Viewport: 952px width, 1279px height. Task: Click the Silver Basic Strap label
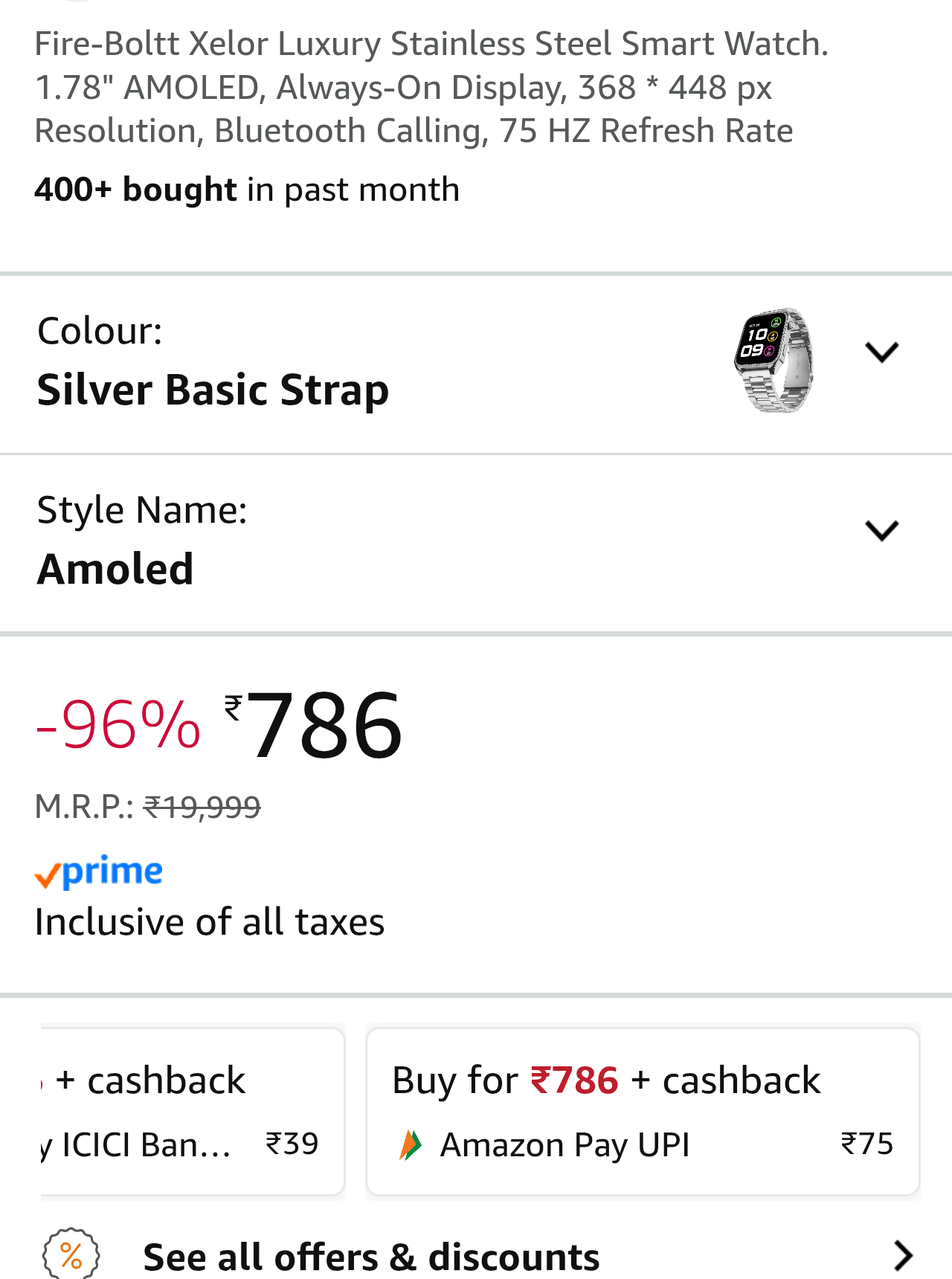(x=212, y=392)
